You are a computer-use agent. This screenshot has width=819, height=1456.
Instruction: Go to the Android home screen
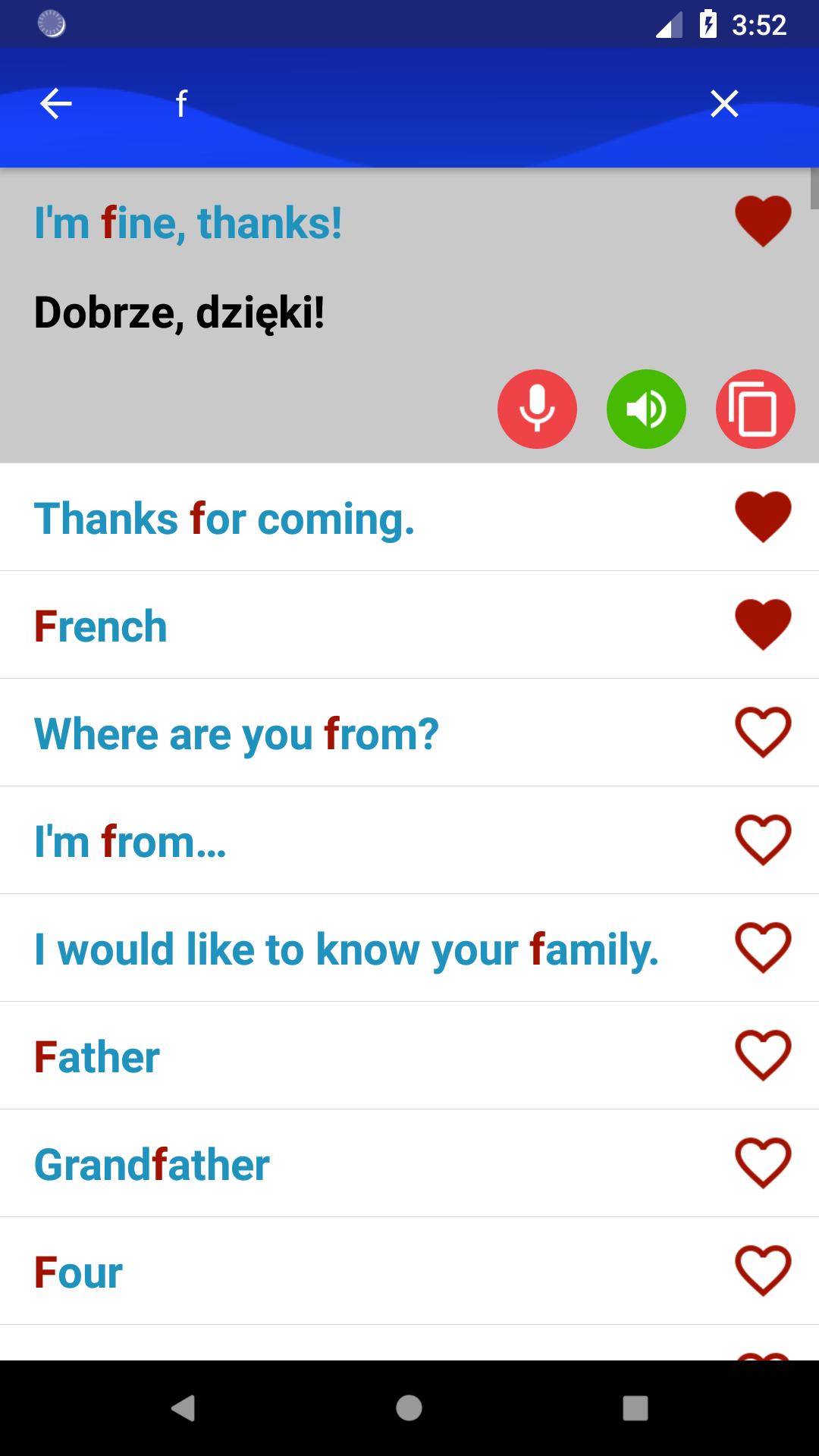coord(409,1408)
